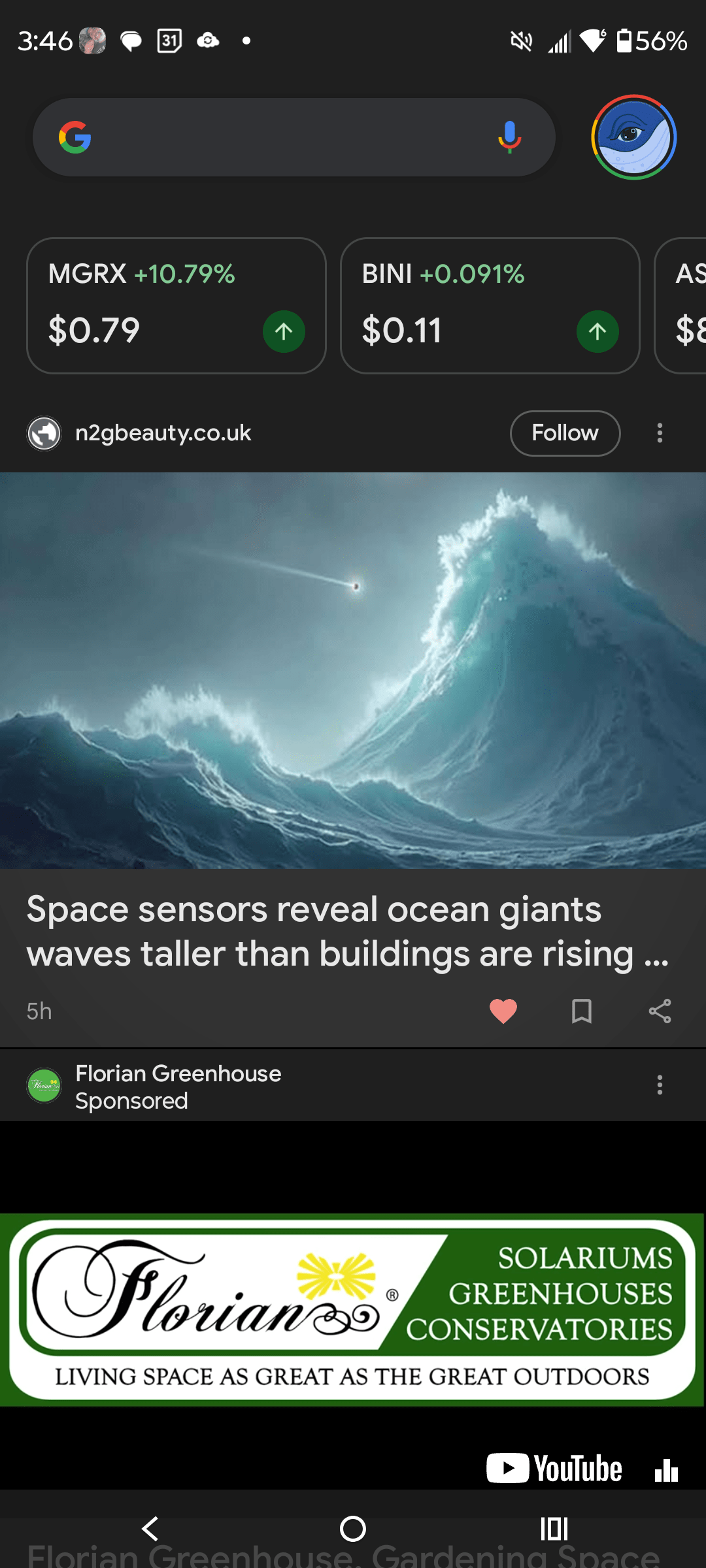Start a voice search with the microphone

tap(509, 137)
